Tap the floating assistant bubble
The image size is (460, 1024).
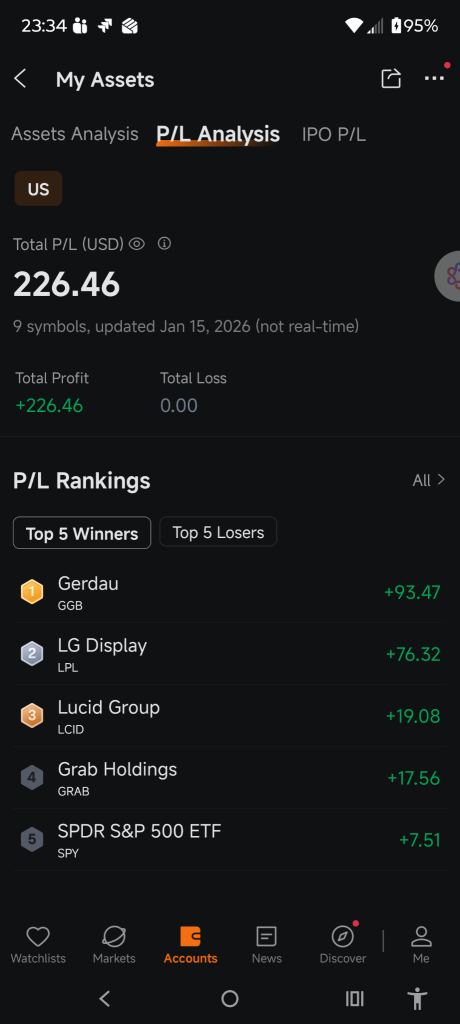(450, 276)
